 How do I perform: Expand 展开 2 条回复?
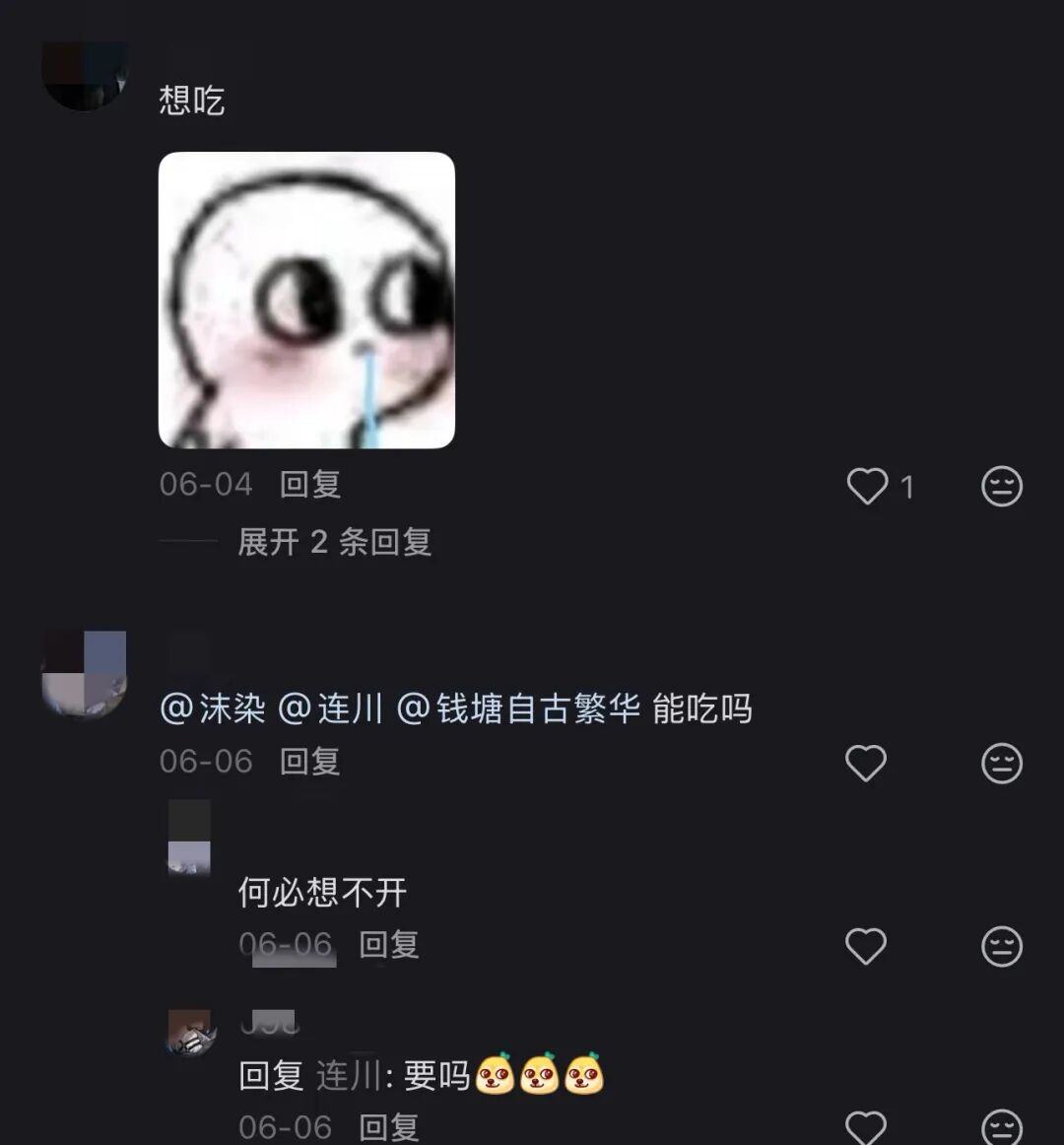click(x=334, y=542)
